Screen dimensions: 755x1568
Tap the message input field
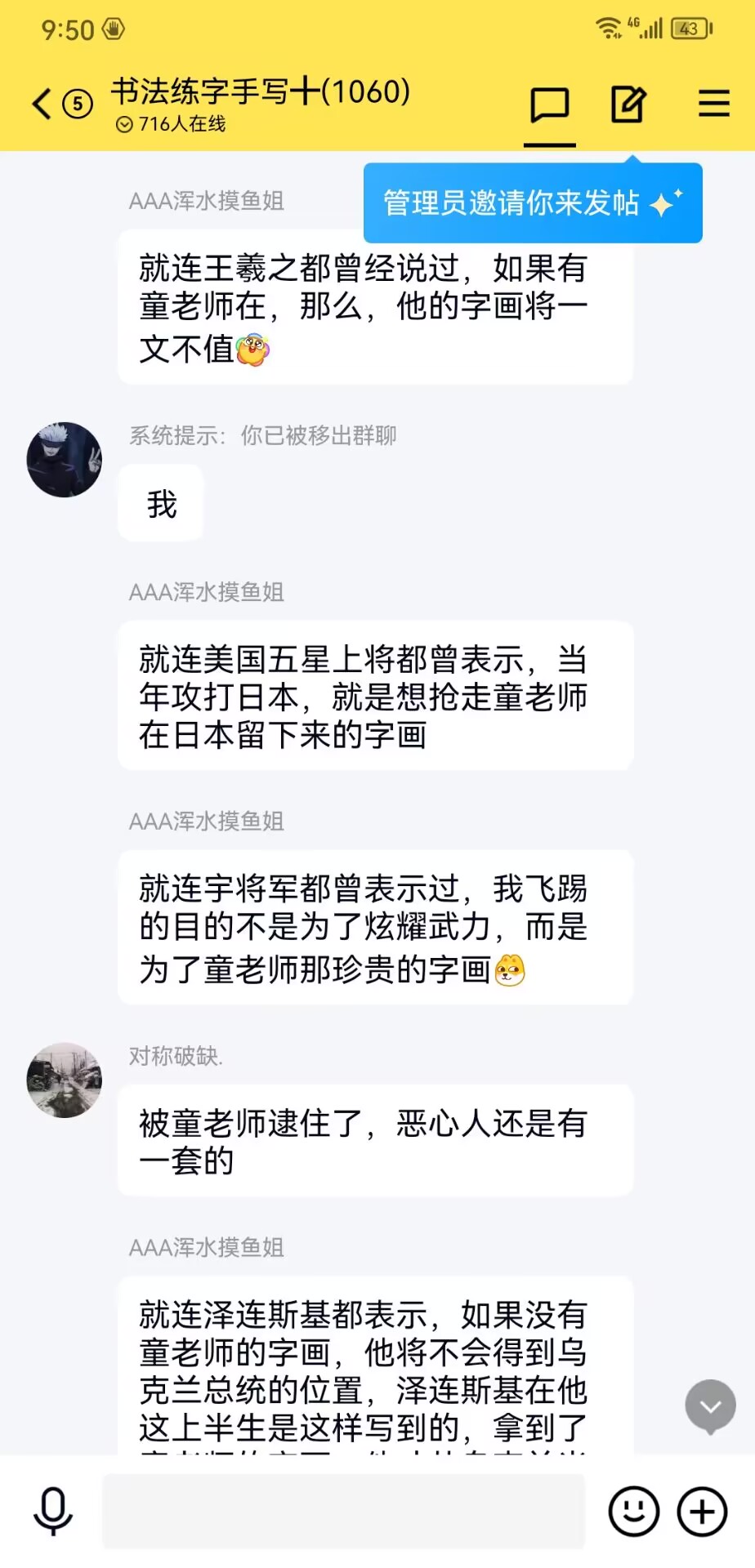tap(343, 1512)
